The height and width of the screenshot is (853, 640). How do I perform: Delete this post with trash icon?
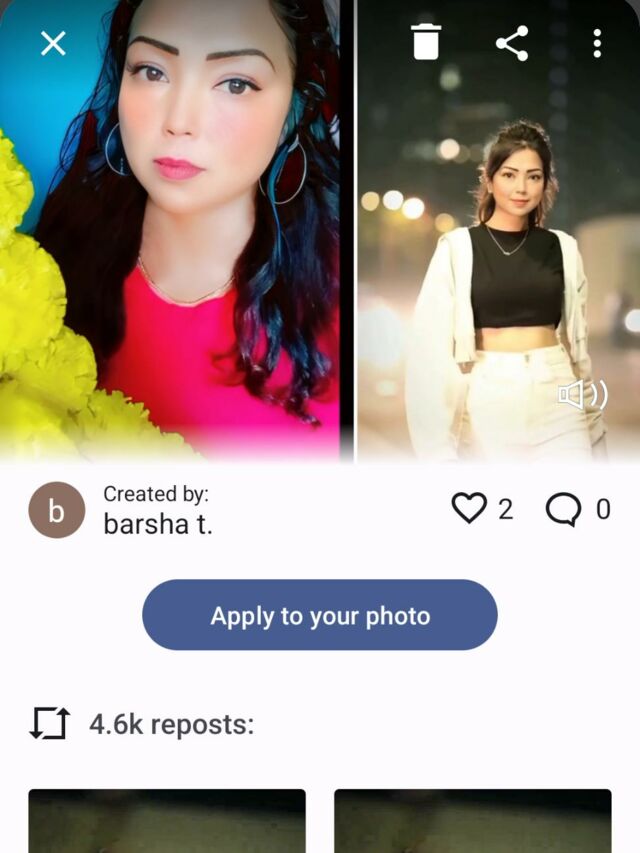click(426, 43)
